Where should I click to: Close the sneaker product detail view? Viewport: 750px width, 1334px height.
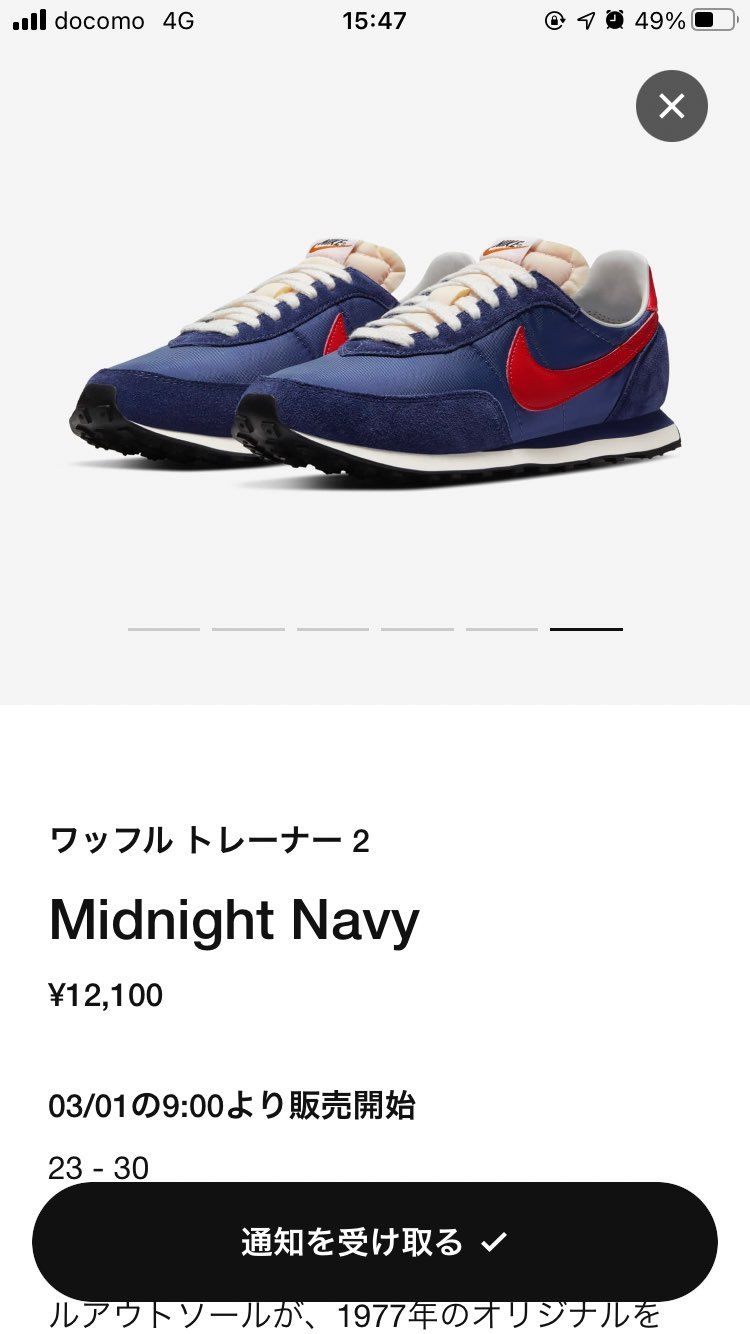tap(672, 105)
